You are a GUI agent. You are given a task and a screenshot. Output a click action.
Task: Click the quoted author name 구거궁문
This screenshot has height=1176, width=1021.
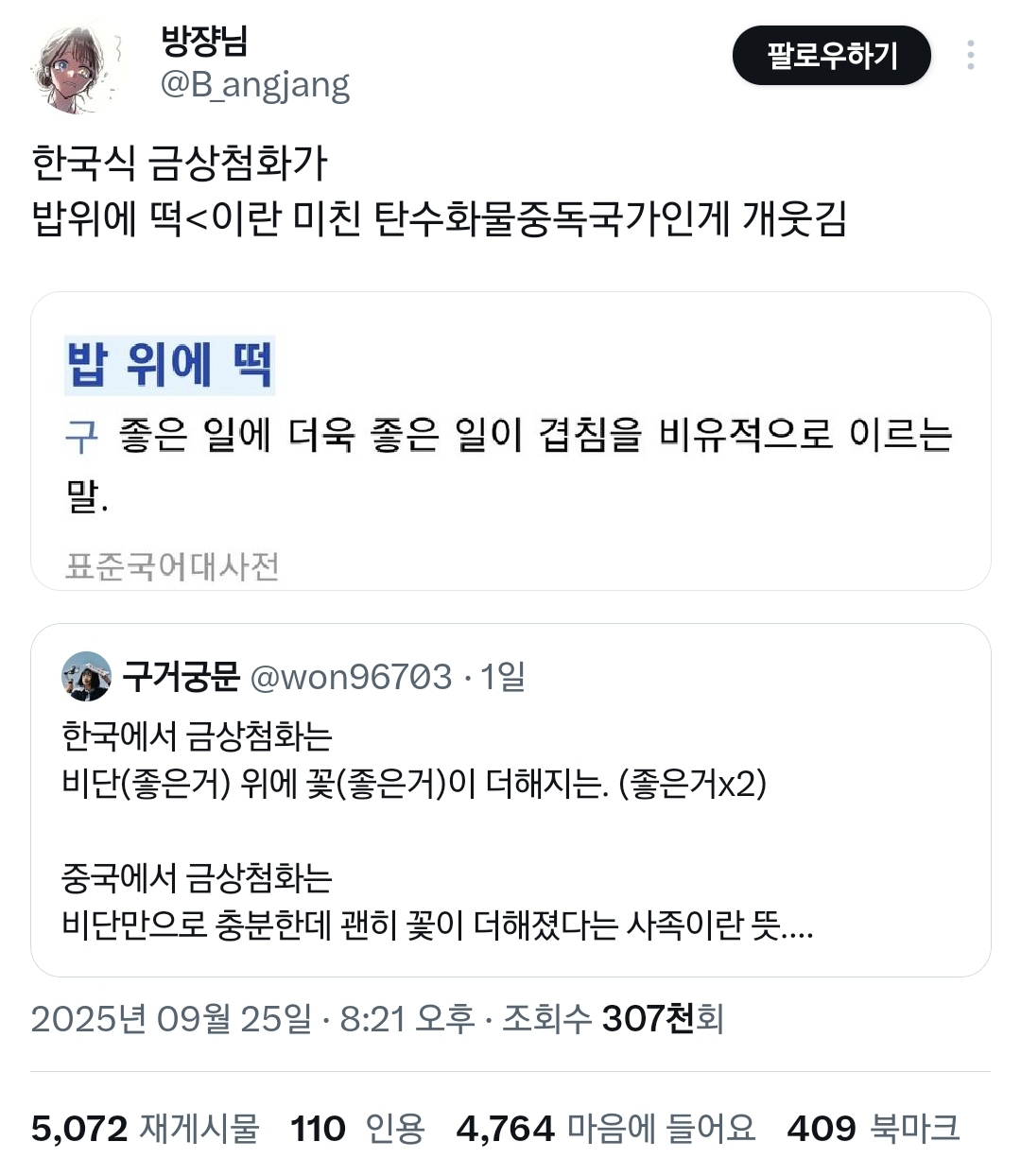[181, 675]
